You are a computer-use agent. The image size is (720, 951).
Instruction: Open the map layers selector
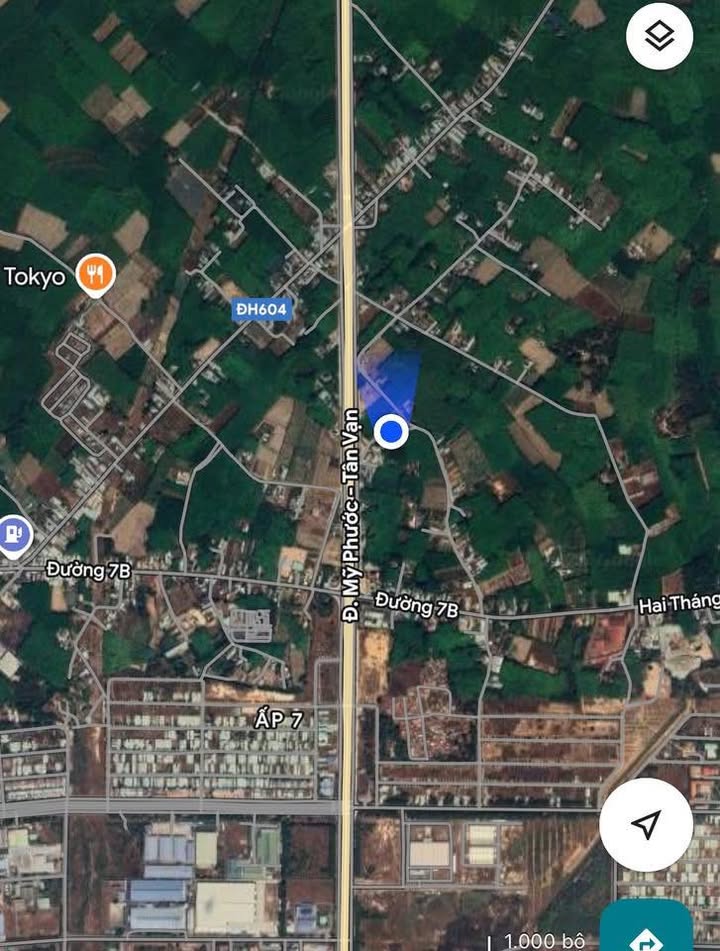[659, 37]
